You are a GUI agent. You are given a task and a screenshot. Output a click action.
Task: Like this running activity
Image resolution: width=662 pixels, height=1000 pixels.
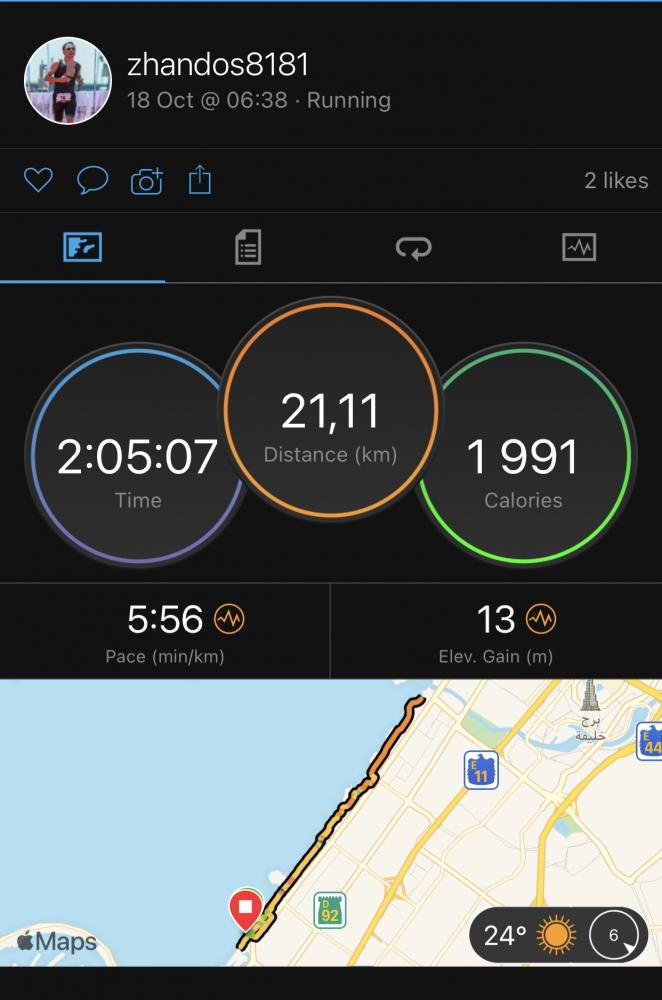point(38,181)
